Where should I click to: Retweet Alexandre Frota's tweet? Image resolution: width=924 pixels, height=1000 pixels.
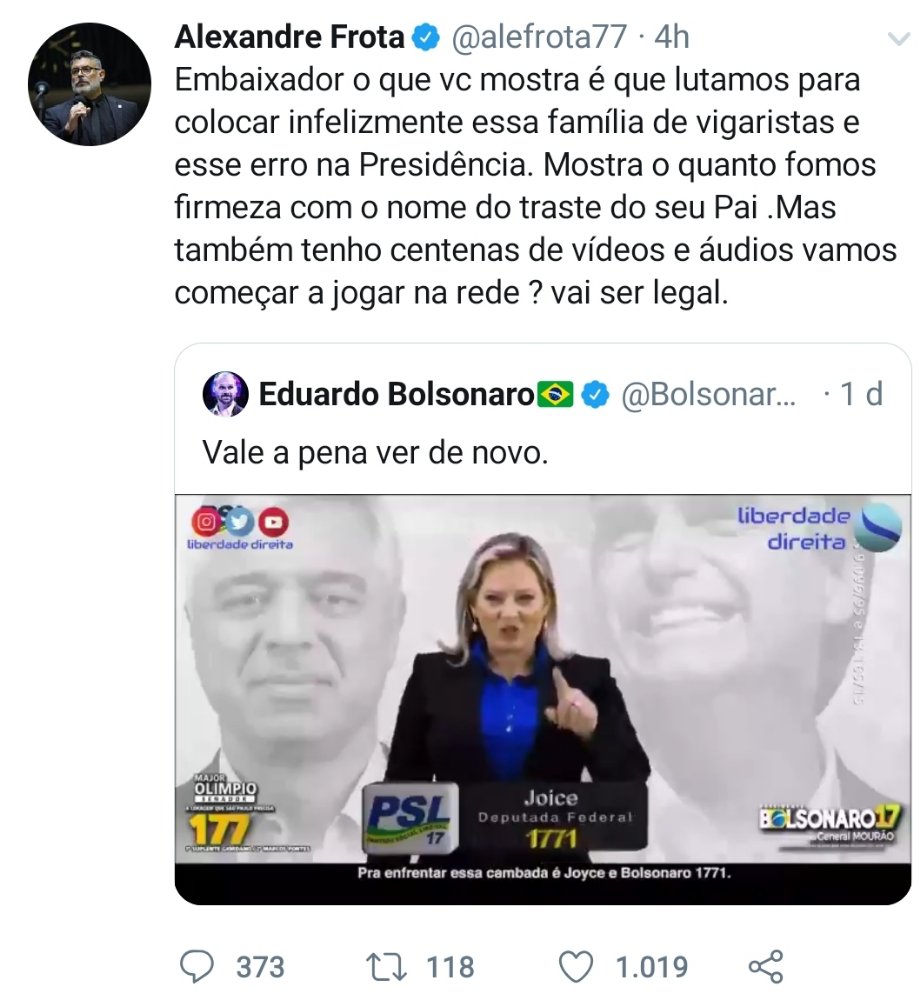coord(384,966)
